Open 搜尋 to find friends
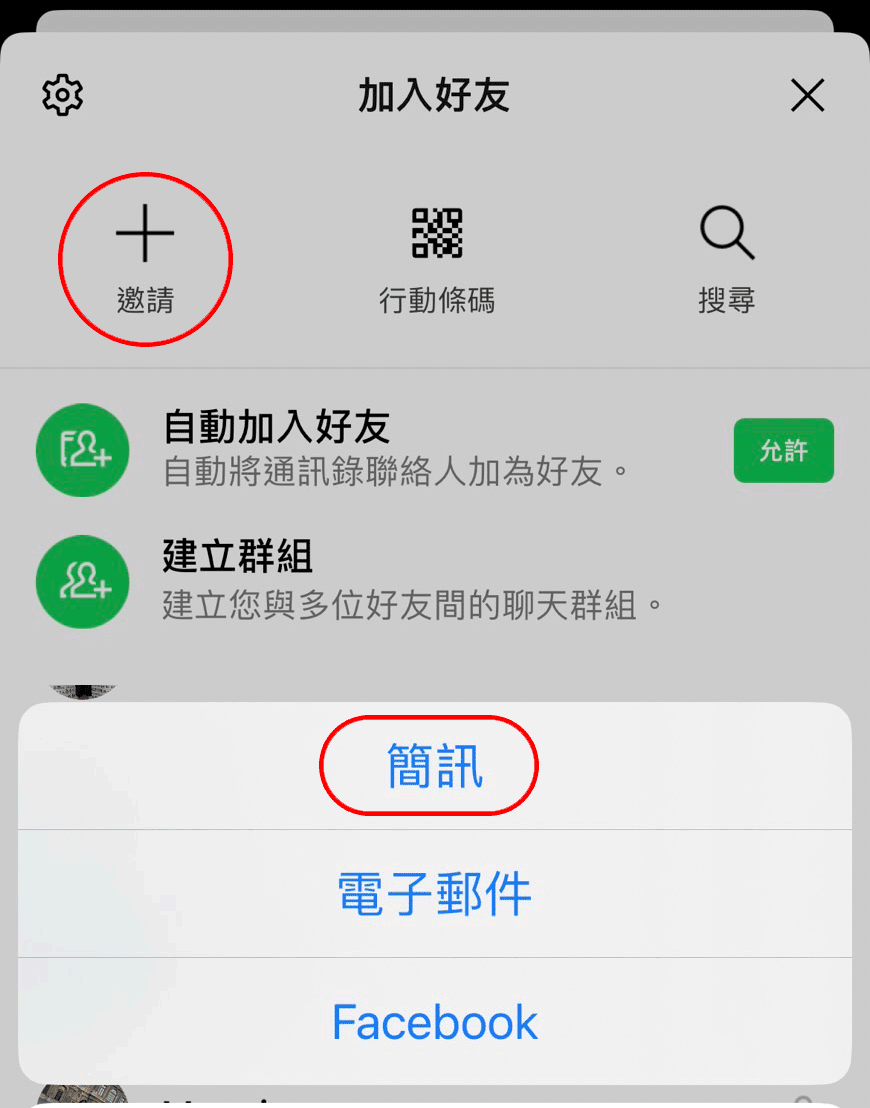The width and height of the screenshot is (870, 1108). coord(726,257)
